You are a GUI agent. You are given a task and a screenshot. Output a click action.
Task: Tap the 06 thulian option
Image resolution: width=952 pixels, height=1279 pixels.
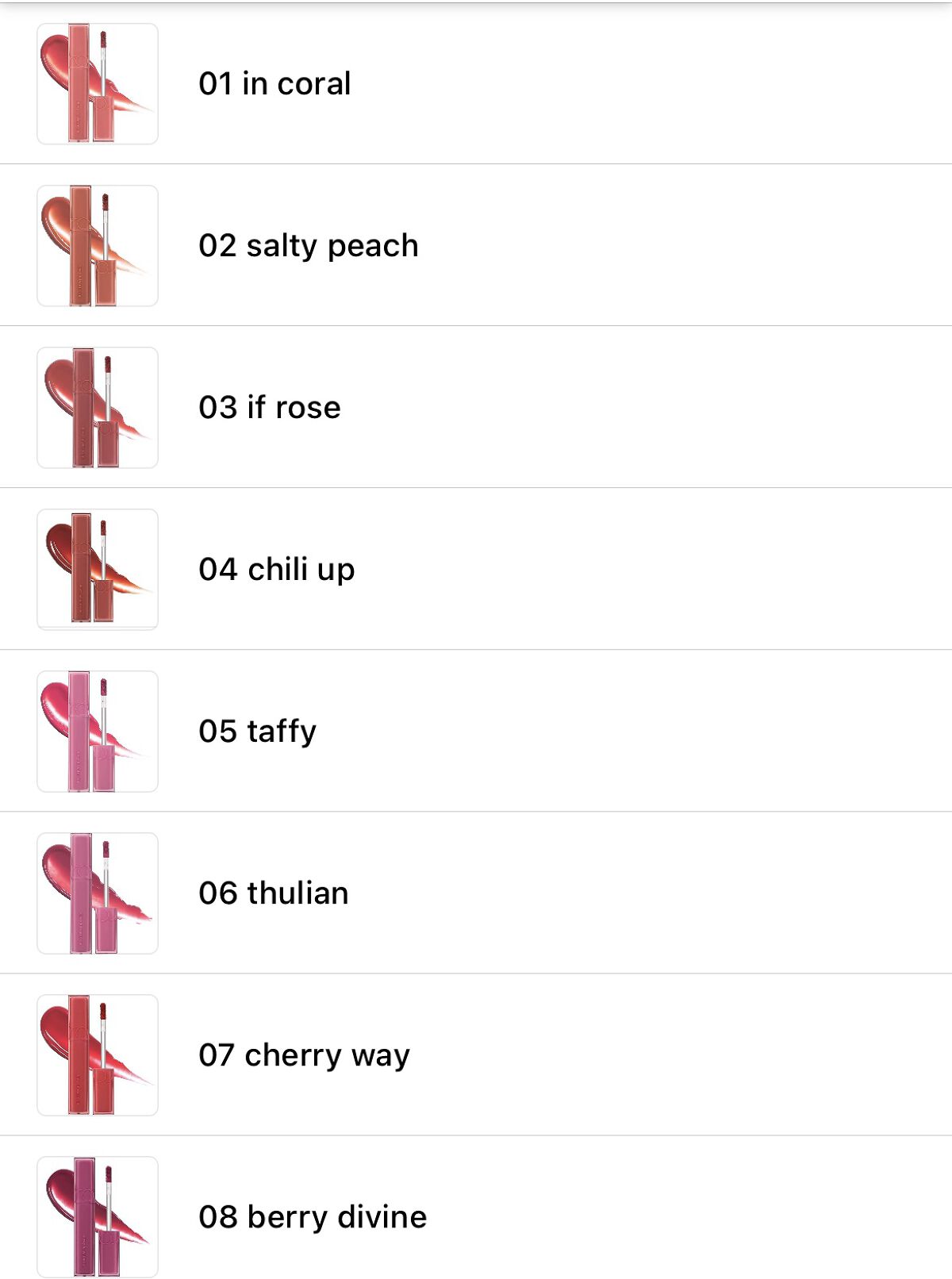[273, 893]
